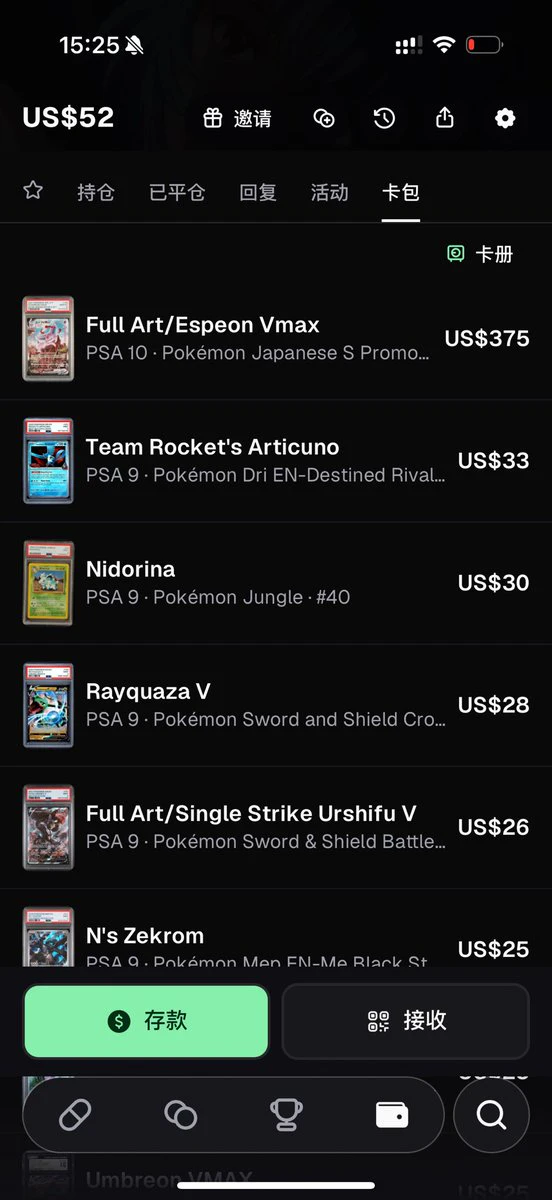Open the history clock icon
Screen dimensions: 552x1200
(x=384, y=118)
